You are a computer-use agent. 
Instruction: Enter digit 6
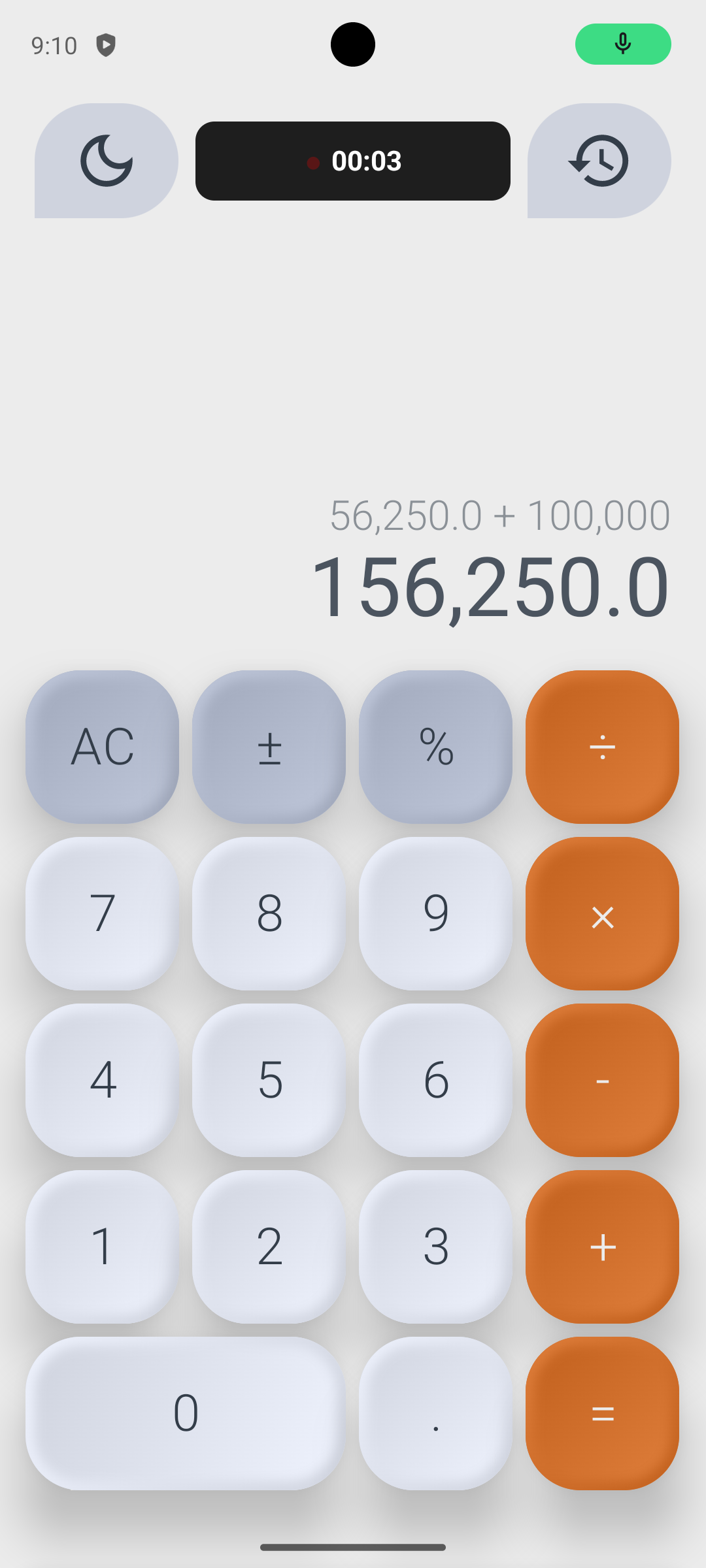[x=435, y=1080]
